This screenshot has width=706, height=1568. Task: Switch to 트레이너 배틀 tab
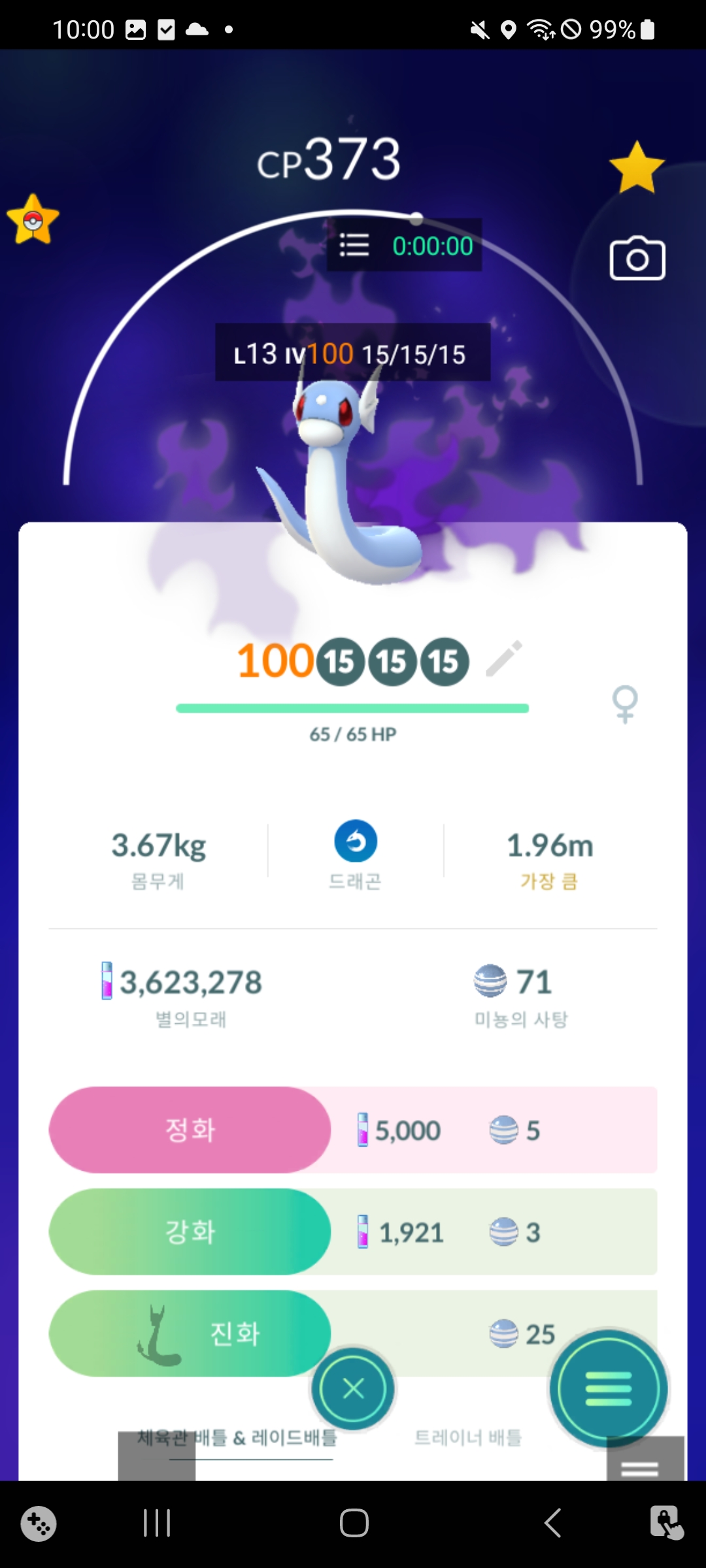[x=468, y=1437]
